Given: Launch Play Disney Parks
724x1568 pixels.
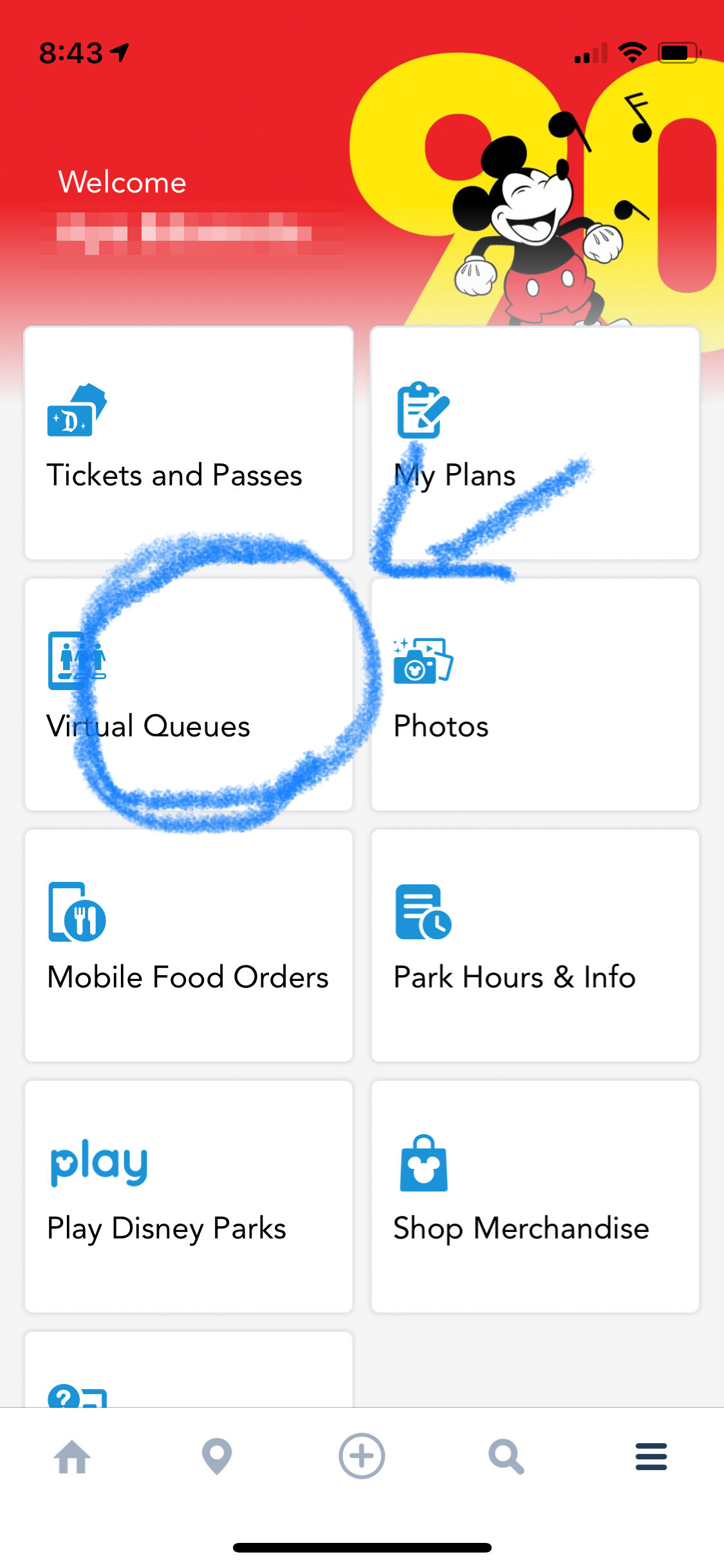Looking at the screenshot, I should click(188, 1197).
